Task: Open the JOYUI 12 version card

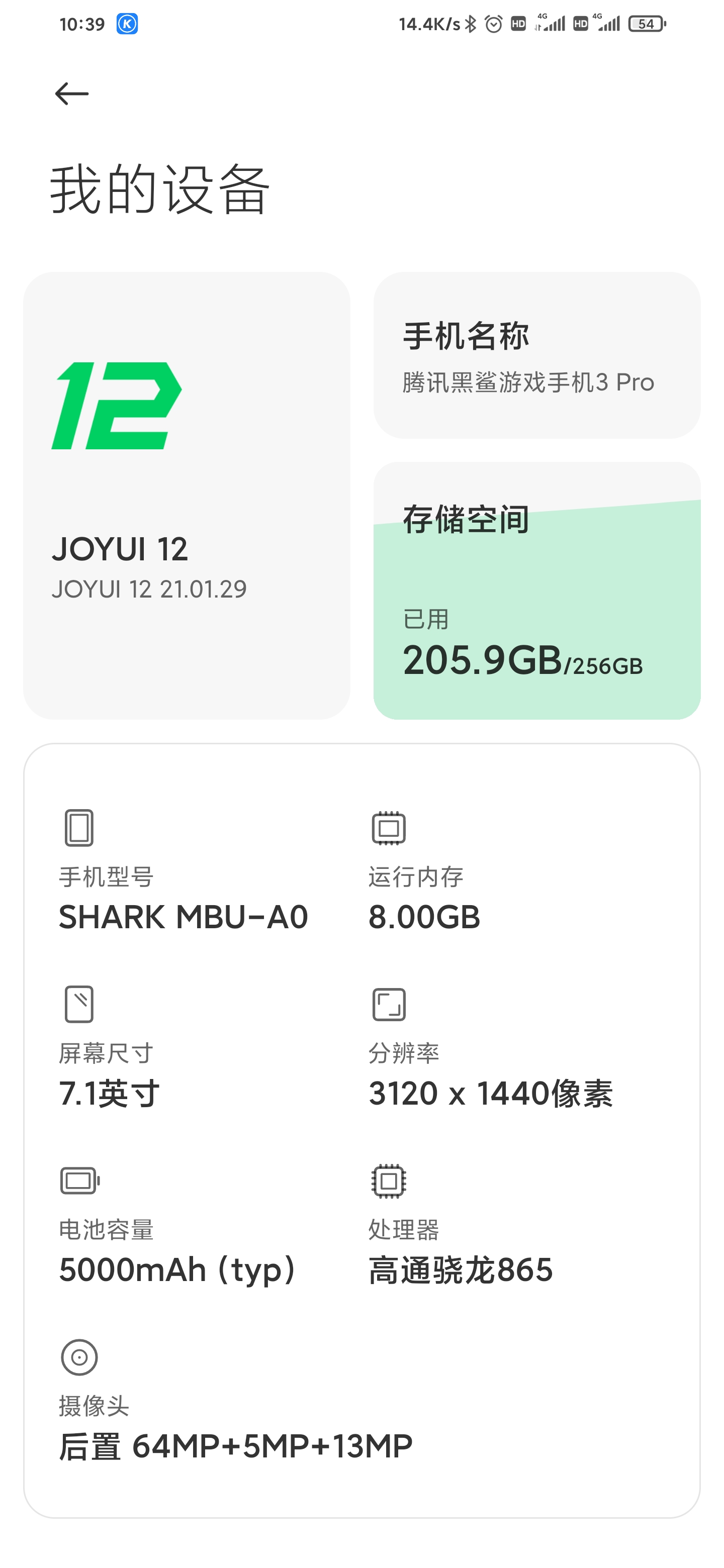Action: coord(187,496)
